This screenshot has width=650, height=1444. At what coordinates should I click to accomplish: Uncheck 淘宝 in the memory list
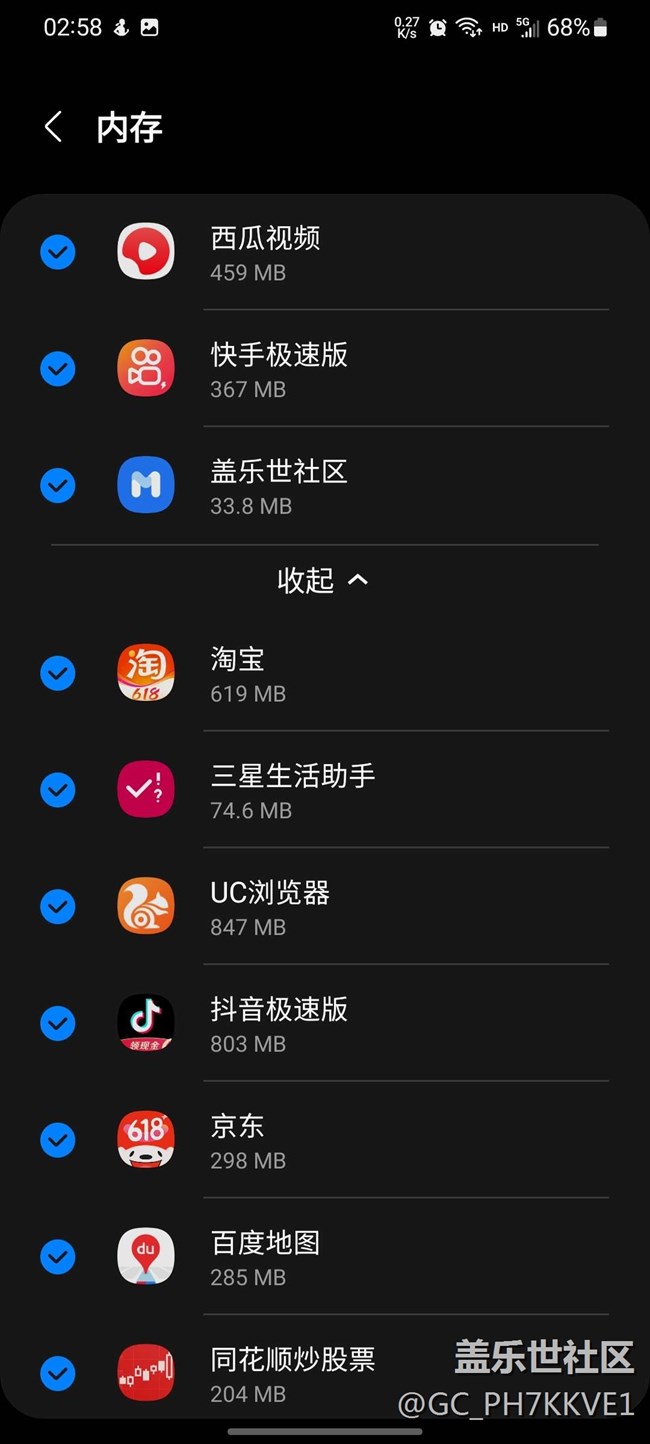58,673
